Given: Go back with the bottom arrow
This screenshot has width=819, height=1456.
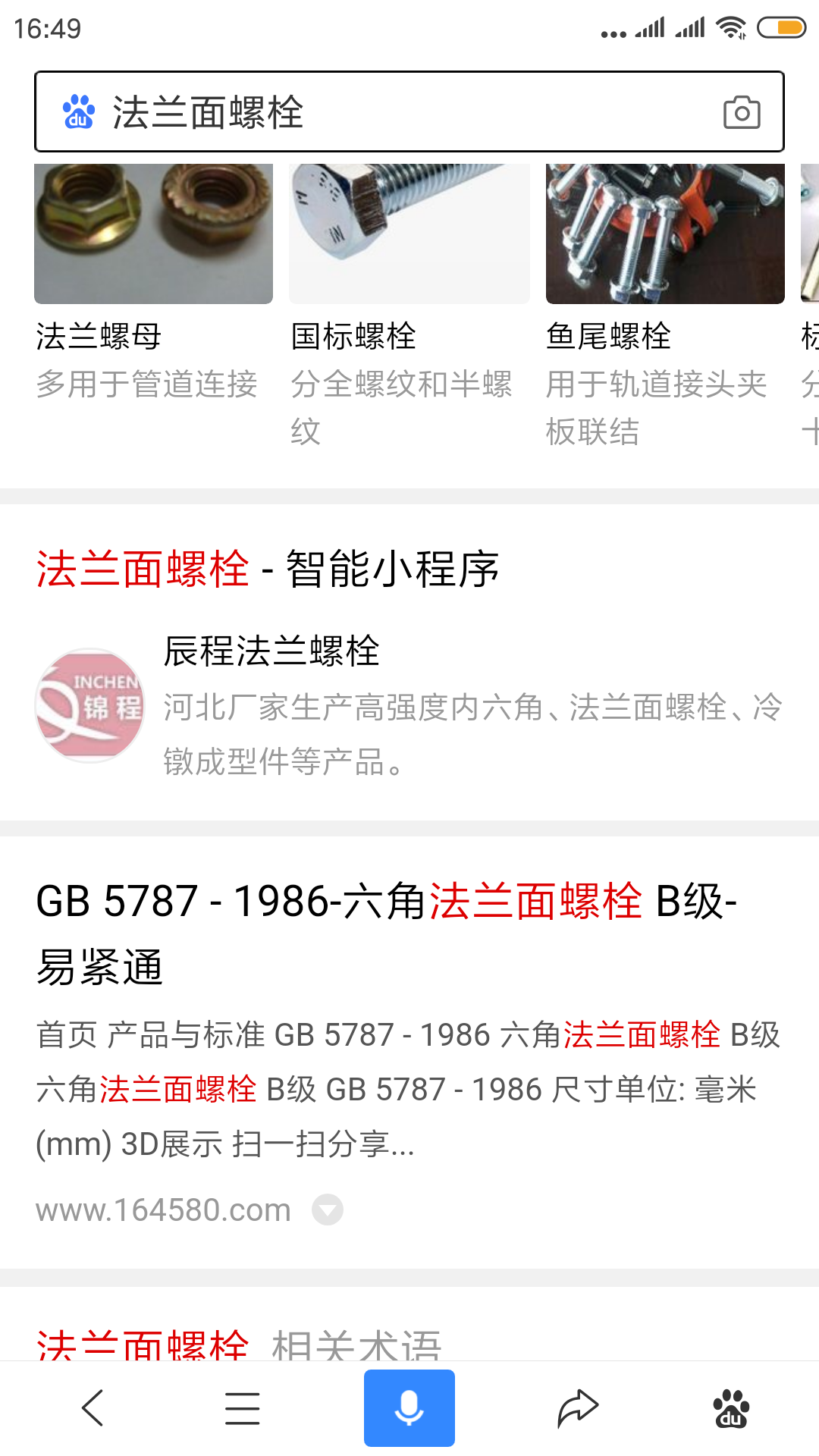Looking at the screenshot, I should [93, 1408].
